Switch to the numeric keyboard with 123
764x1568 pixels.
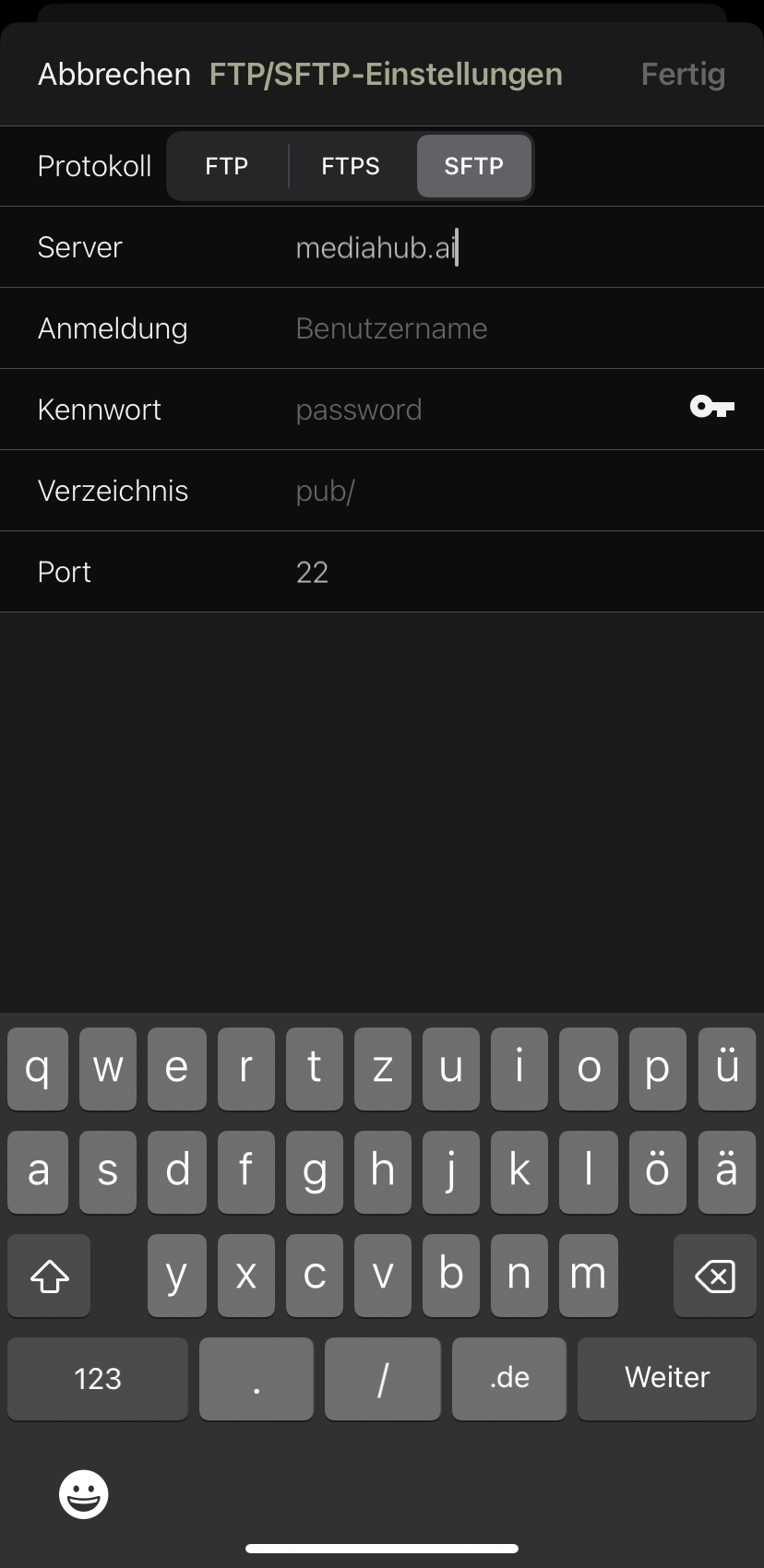coord(97,1378)
